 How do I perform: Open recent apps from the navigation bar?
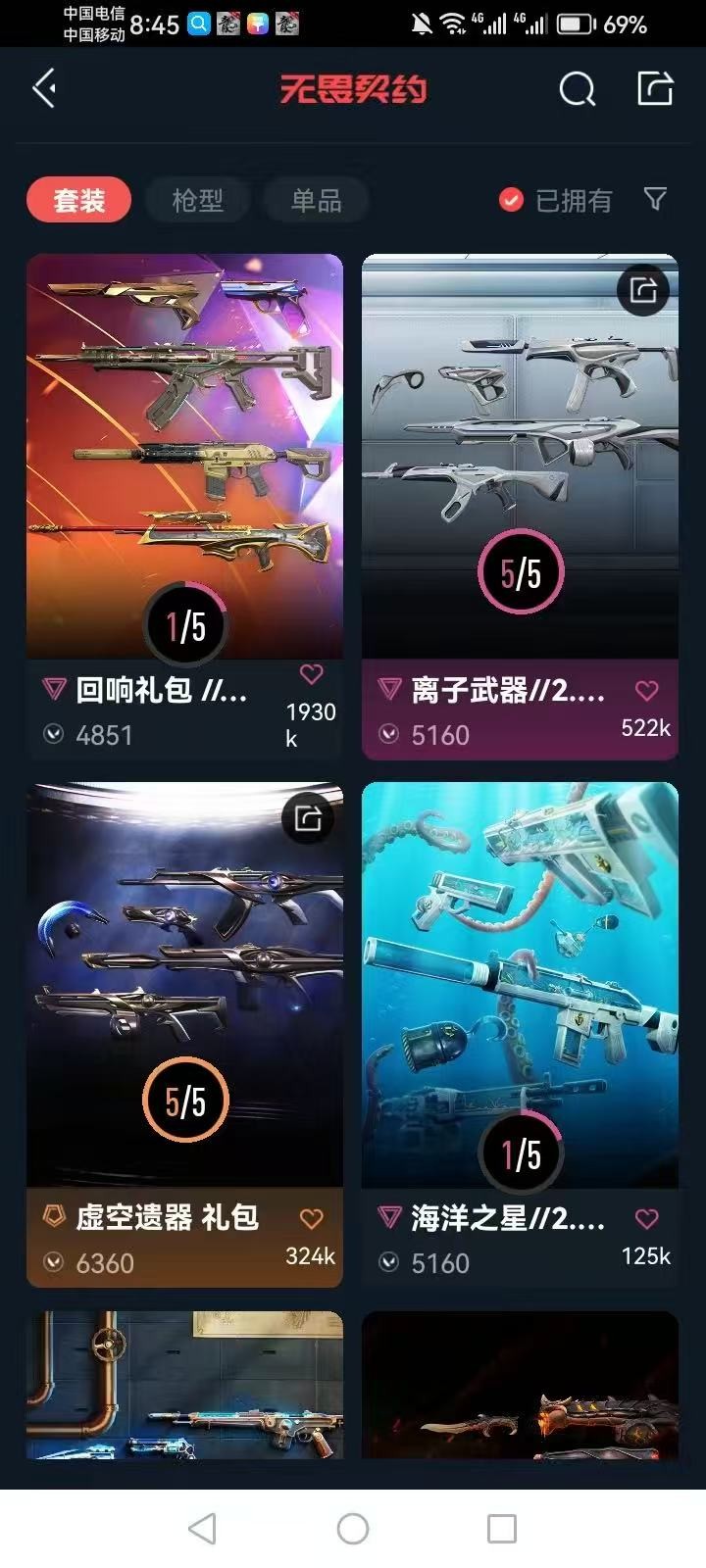click(501, 1528)
